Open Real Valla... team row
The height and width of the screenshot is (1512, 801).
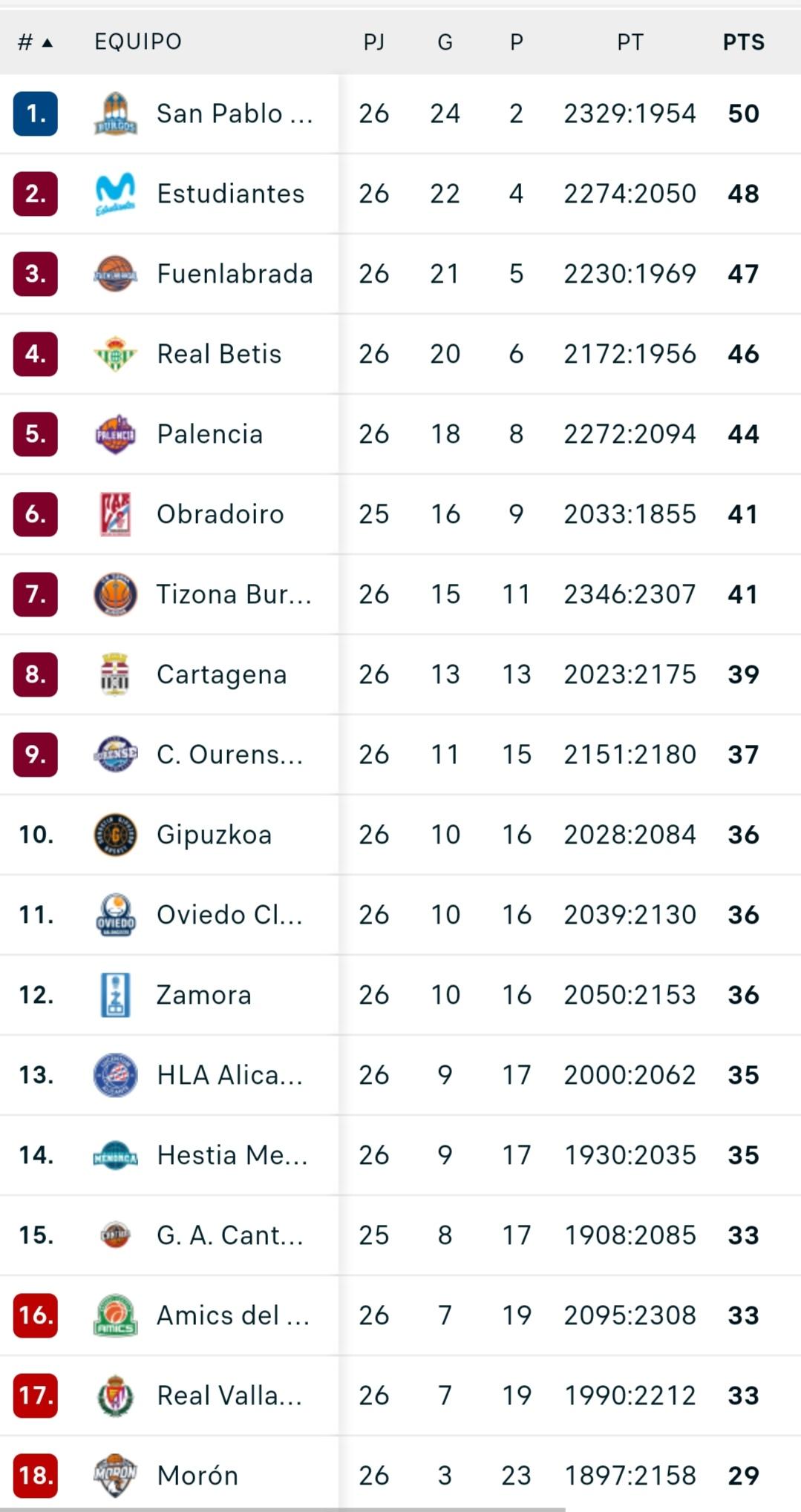(401, 1396)
